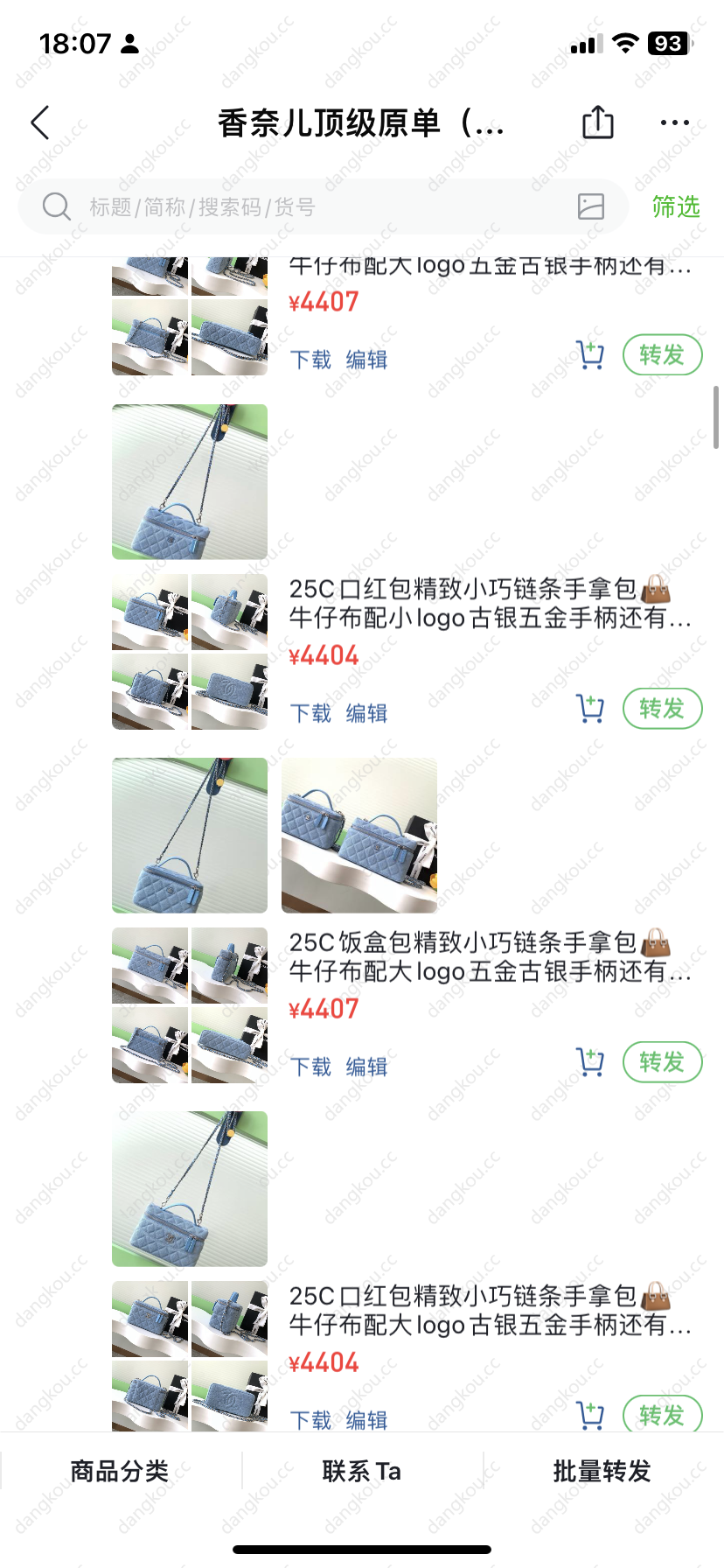Open 25C饭盒包 大logo 五金古银 listing

tap(490, 956)
